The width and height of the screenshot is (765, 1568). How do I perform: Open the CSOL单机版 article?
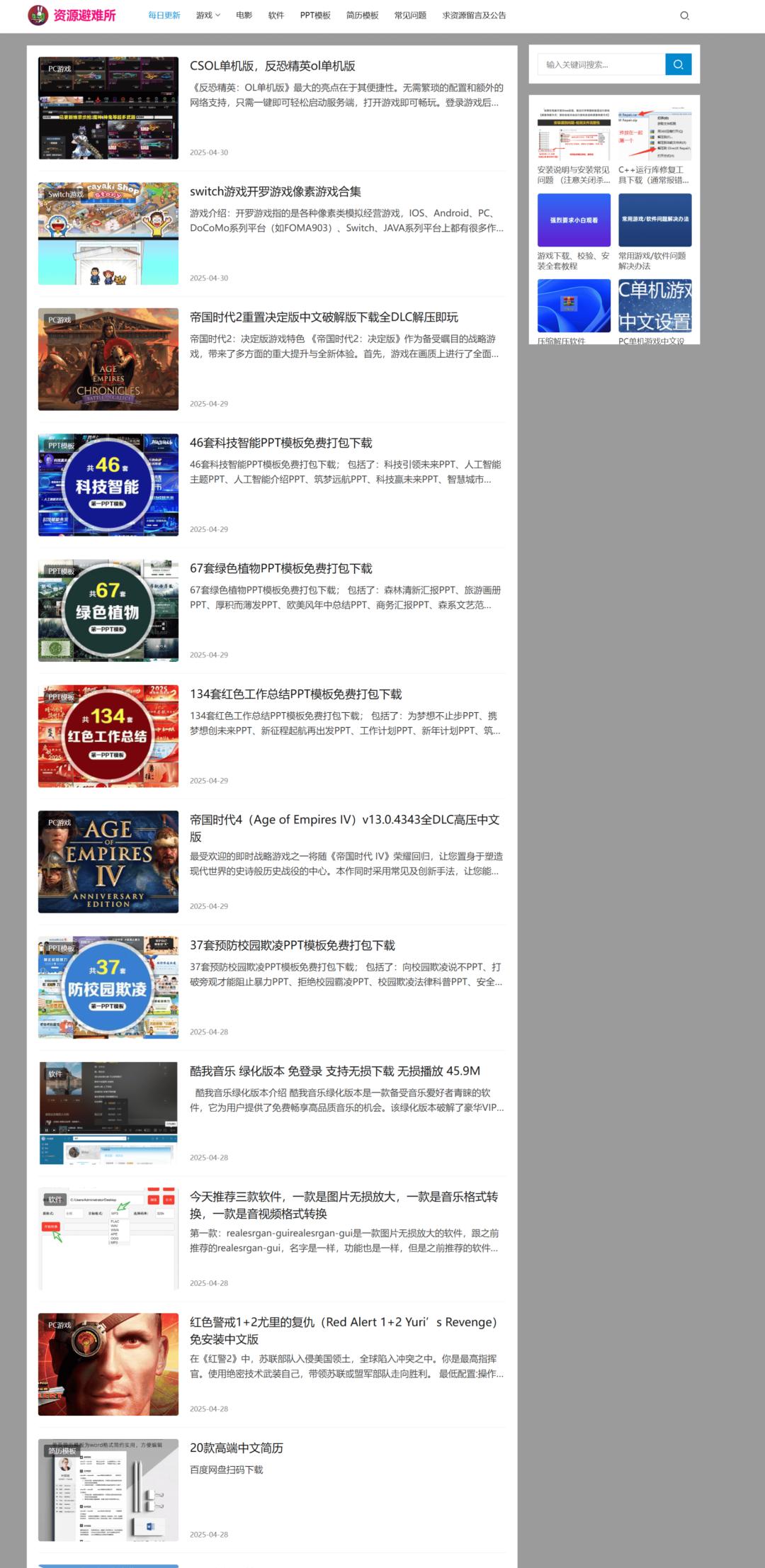(273, 66)
